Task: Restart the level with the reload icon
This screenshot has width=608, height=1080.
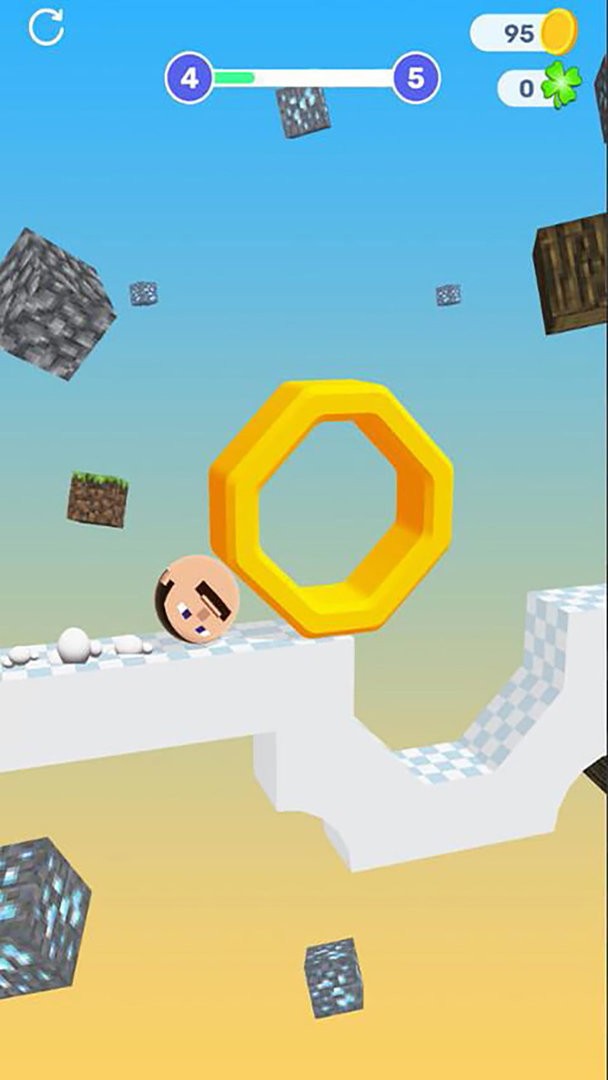Action: coord(46,27)
